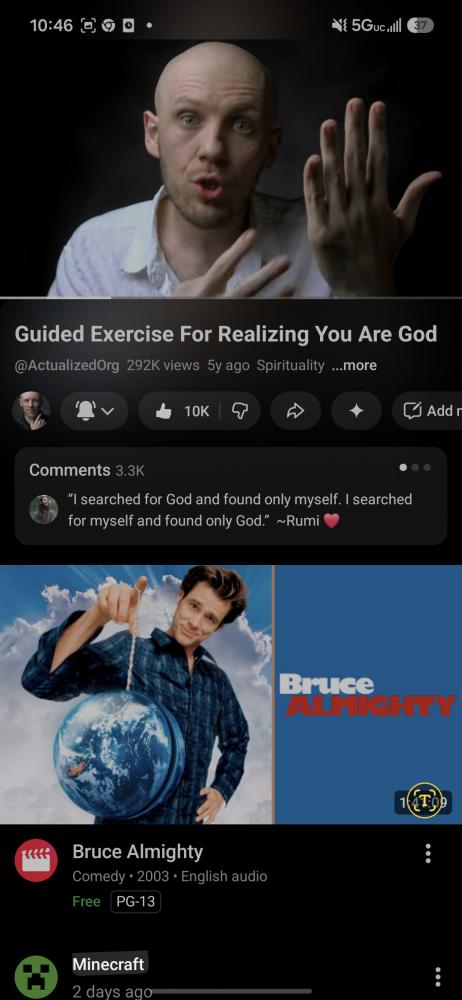Open the ActualizedOrg channel avatar
462x1000 pixels.
pos(31,411)
